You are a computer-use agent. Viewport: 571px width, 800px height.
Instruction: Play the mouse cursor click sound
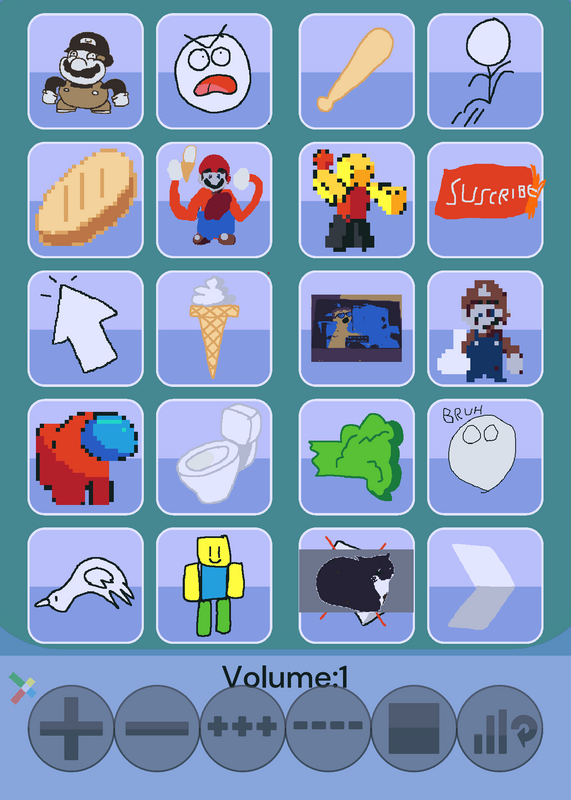(x=86, y=329)
